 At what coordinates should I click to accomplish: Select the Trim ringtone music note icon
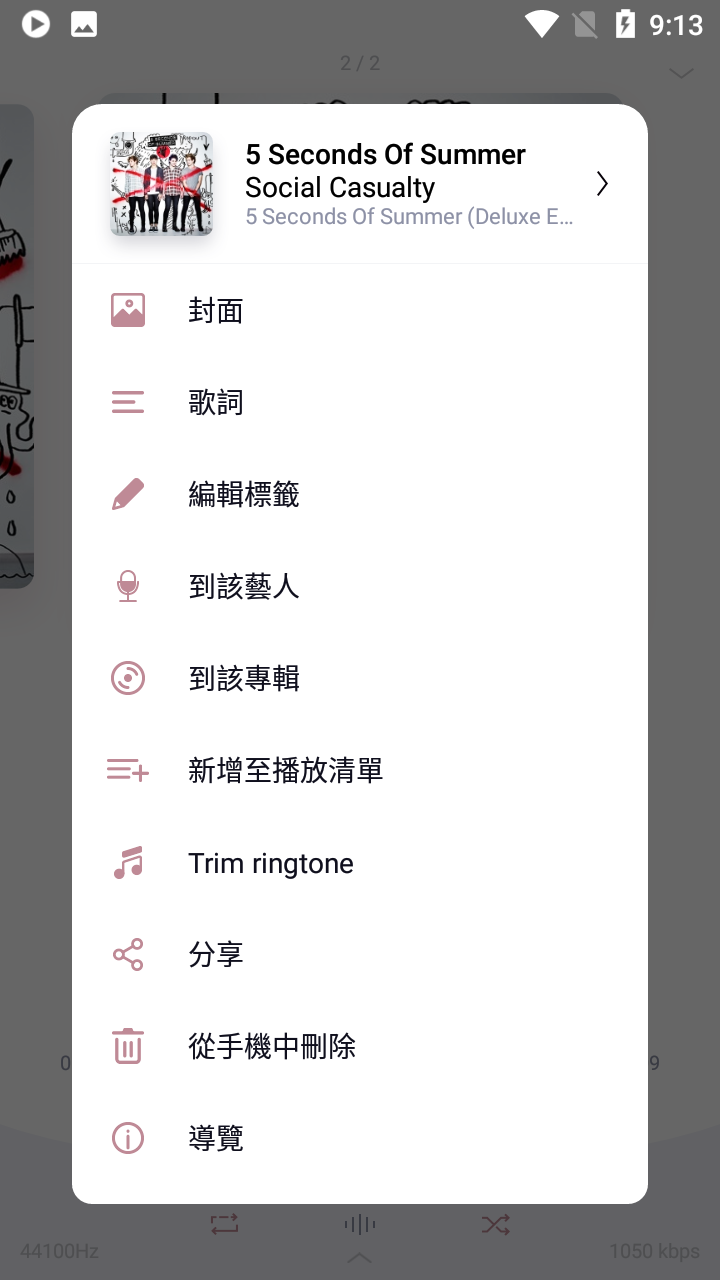point(127,862)
